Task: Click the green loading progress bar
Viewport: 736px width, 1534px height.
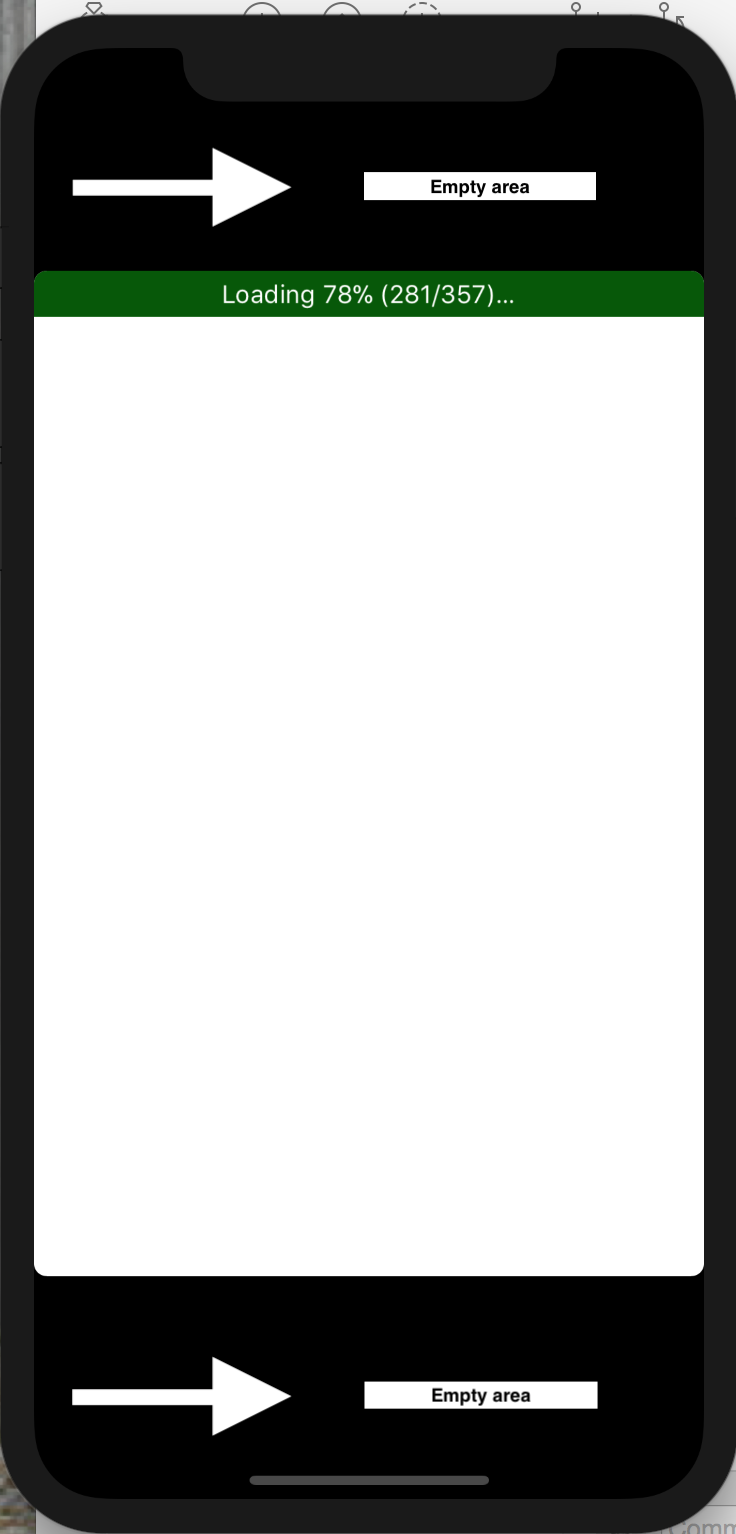Action: click(x=368, y=294)
